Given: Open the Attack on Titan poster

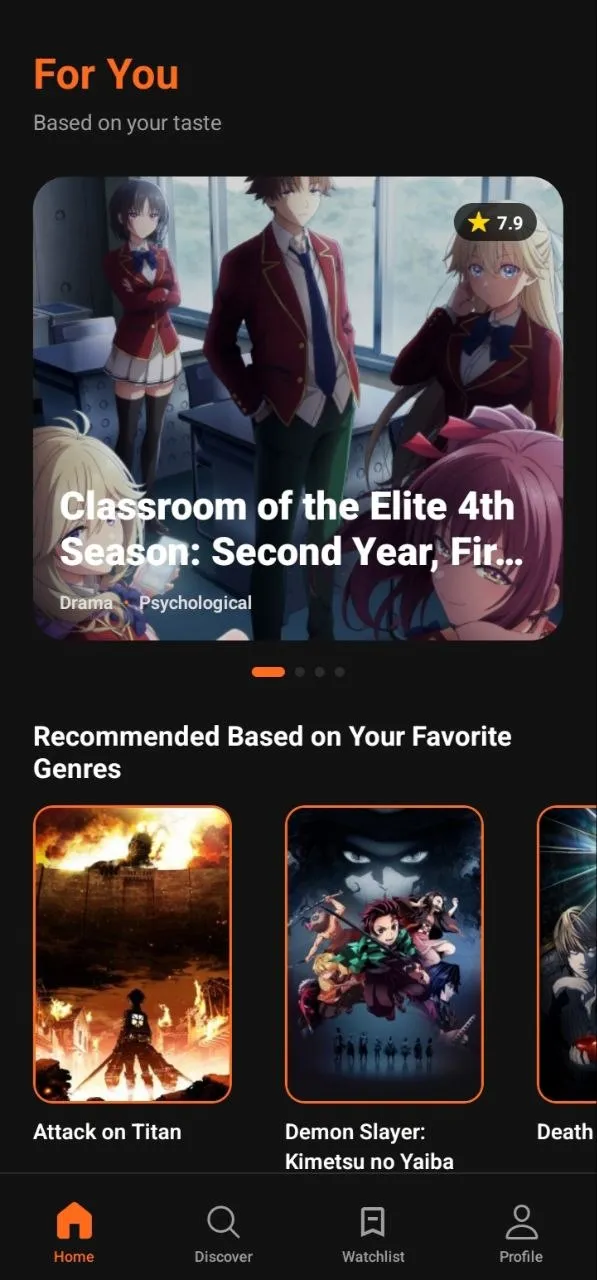Looking at the screenshot, I should [132, 954].
